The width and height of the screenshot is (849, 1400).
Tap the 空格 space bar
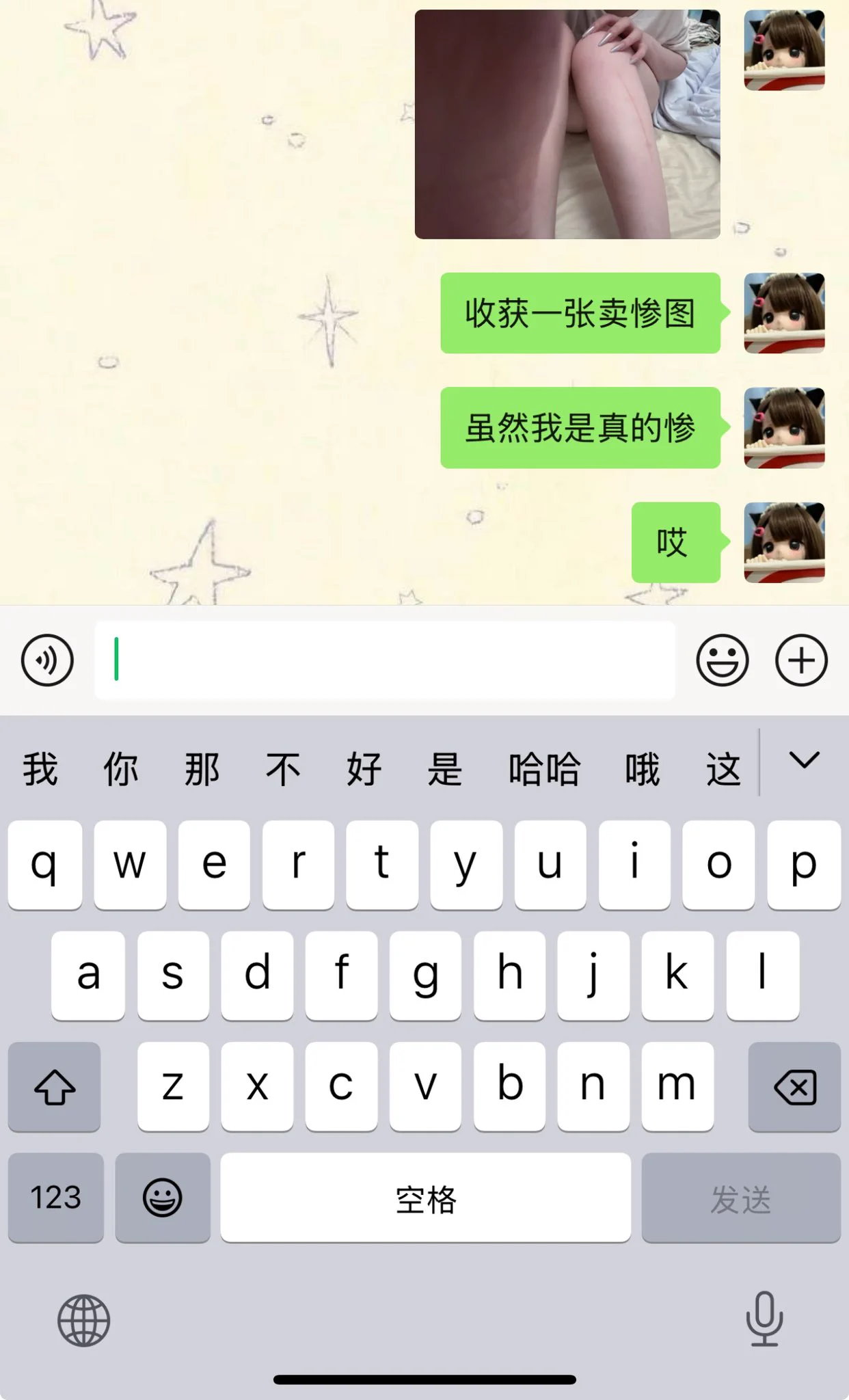pos(425,1198)
